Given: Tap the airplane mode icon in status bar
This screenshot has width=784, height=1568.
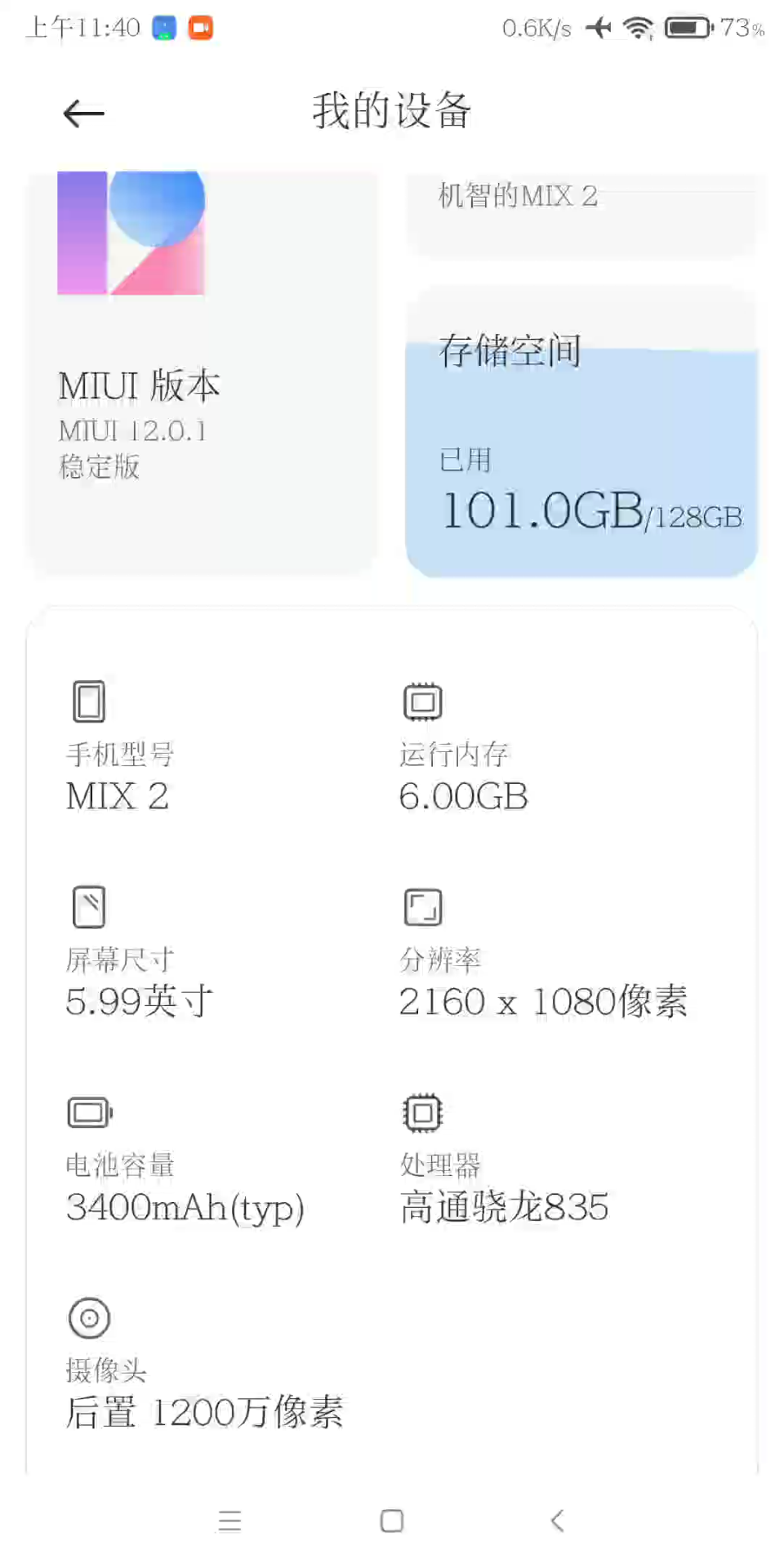Looking at the screenshot, I should pos(600,27).
